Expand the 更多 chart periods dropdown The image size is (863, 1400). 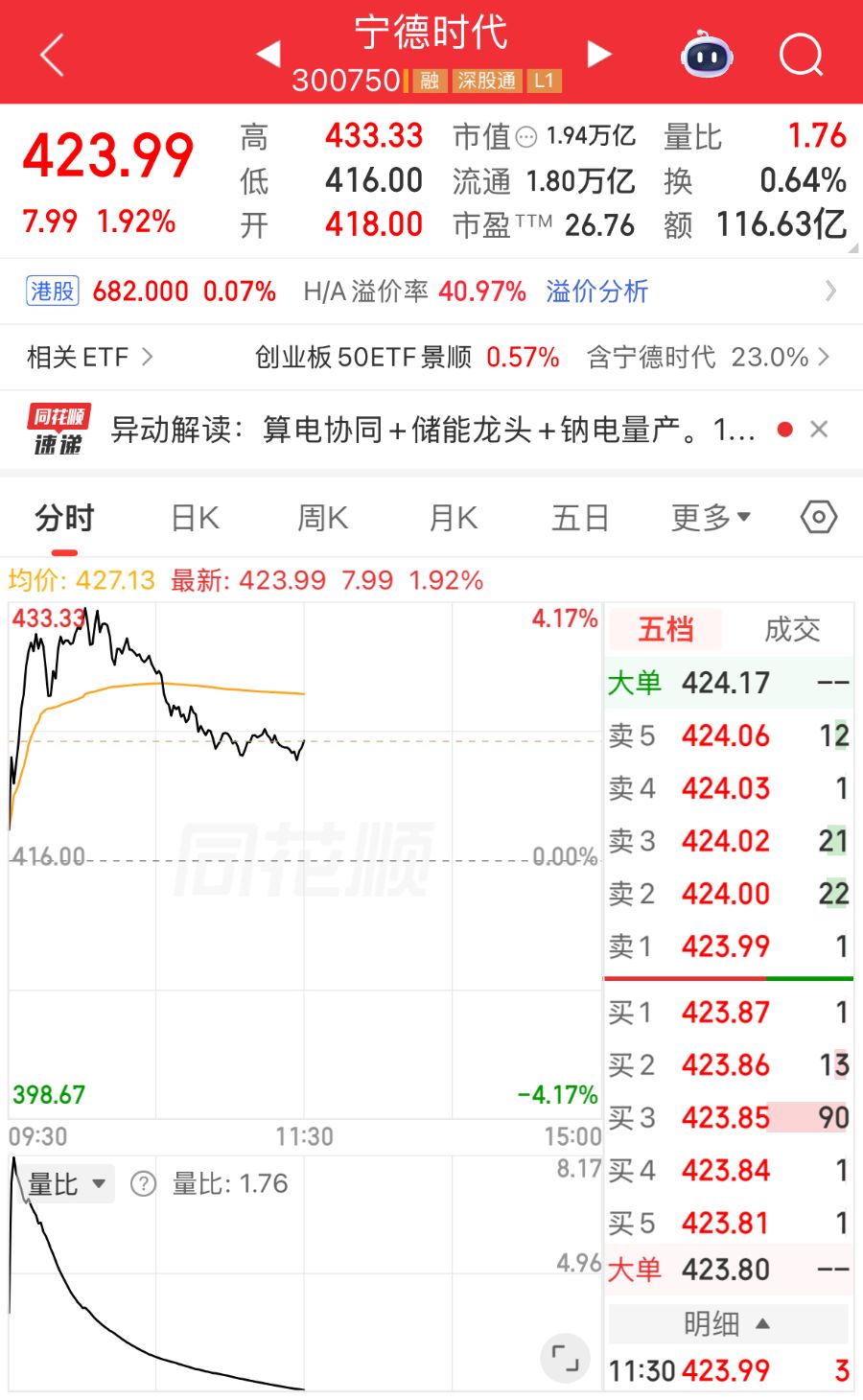tap(711, 519)
